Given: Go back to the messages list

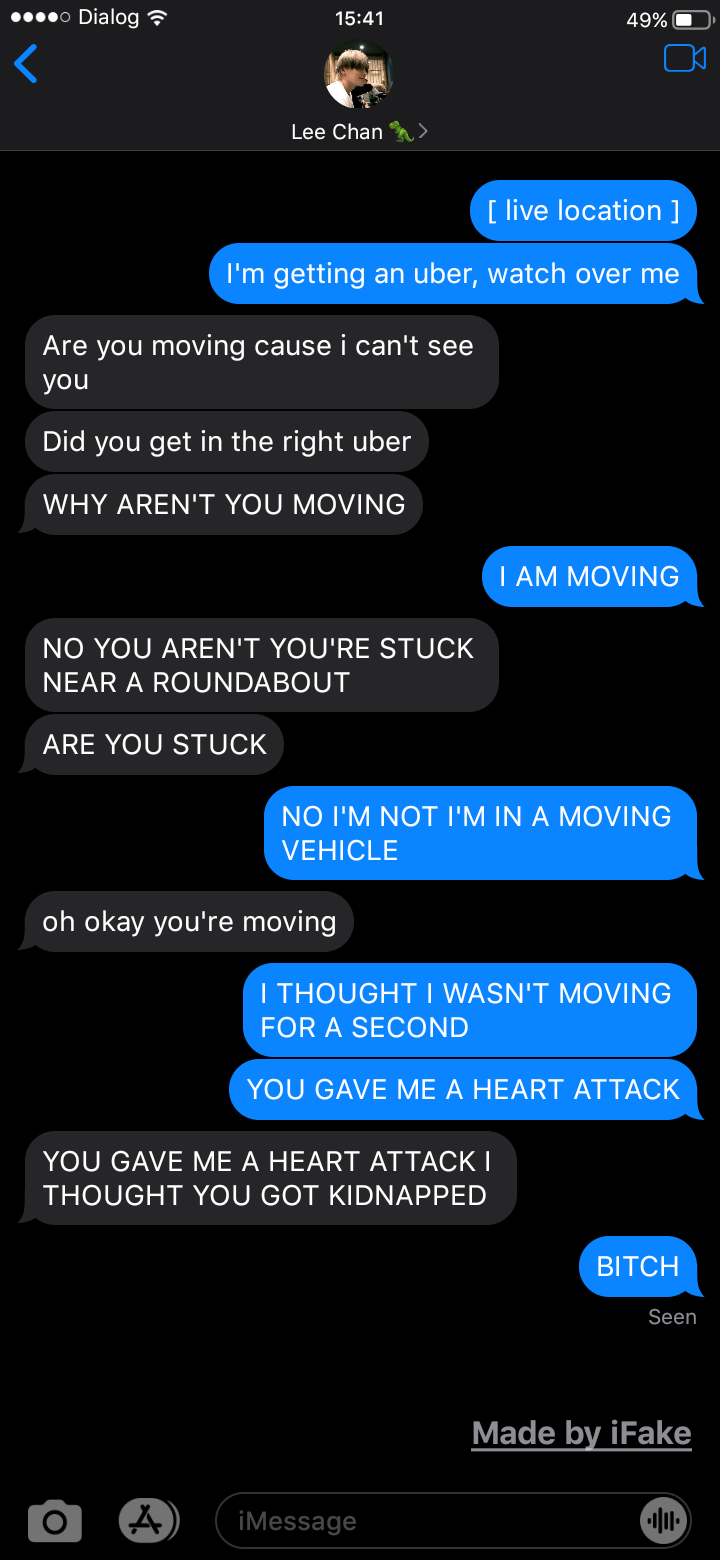Looking at the screenshot, I should point(26,64).
